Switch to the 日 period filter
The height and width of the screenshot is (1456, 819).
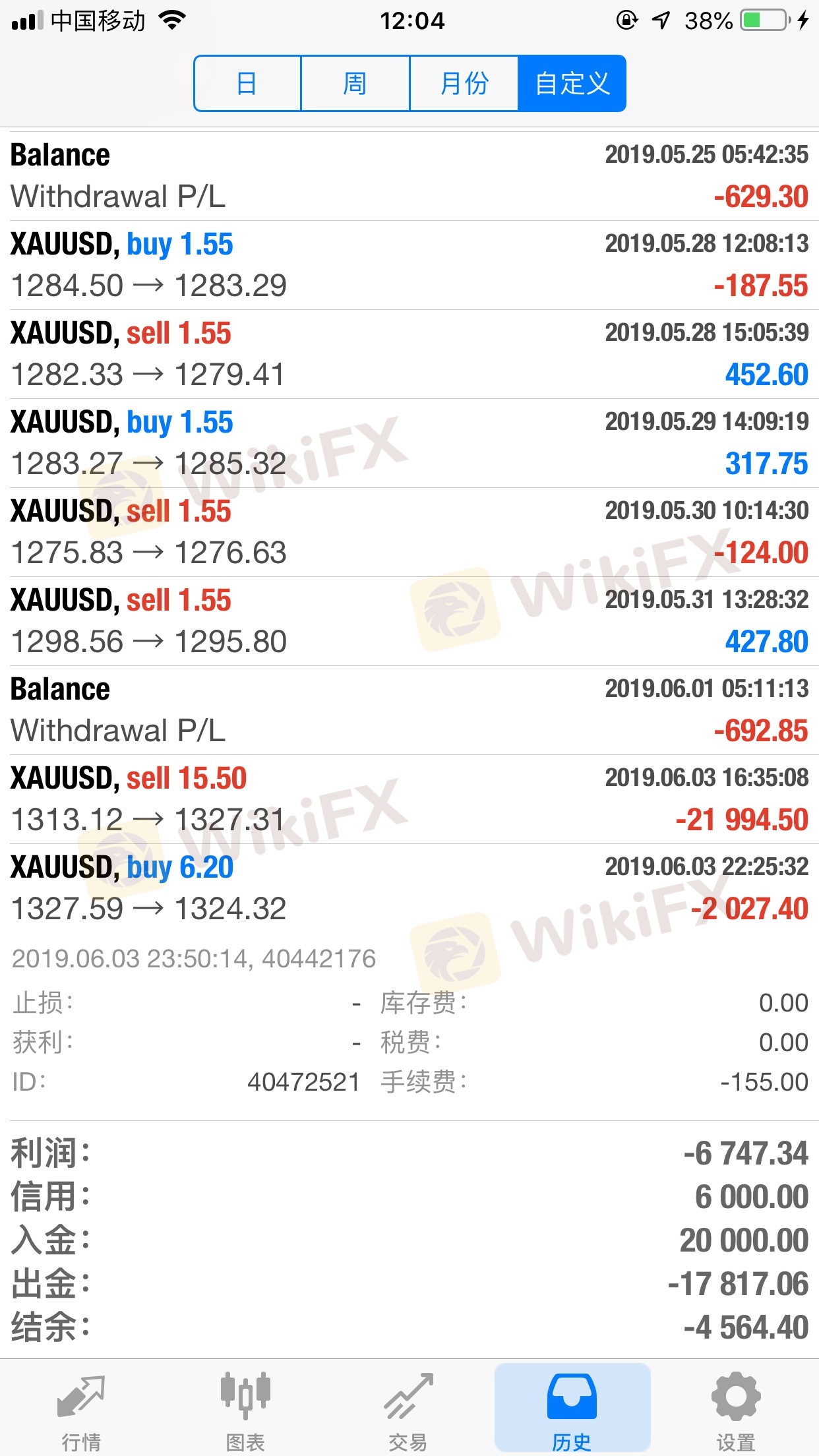(247, 84)
